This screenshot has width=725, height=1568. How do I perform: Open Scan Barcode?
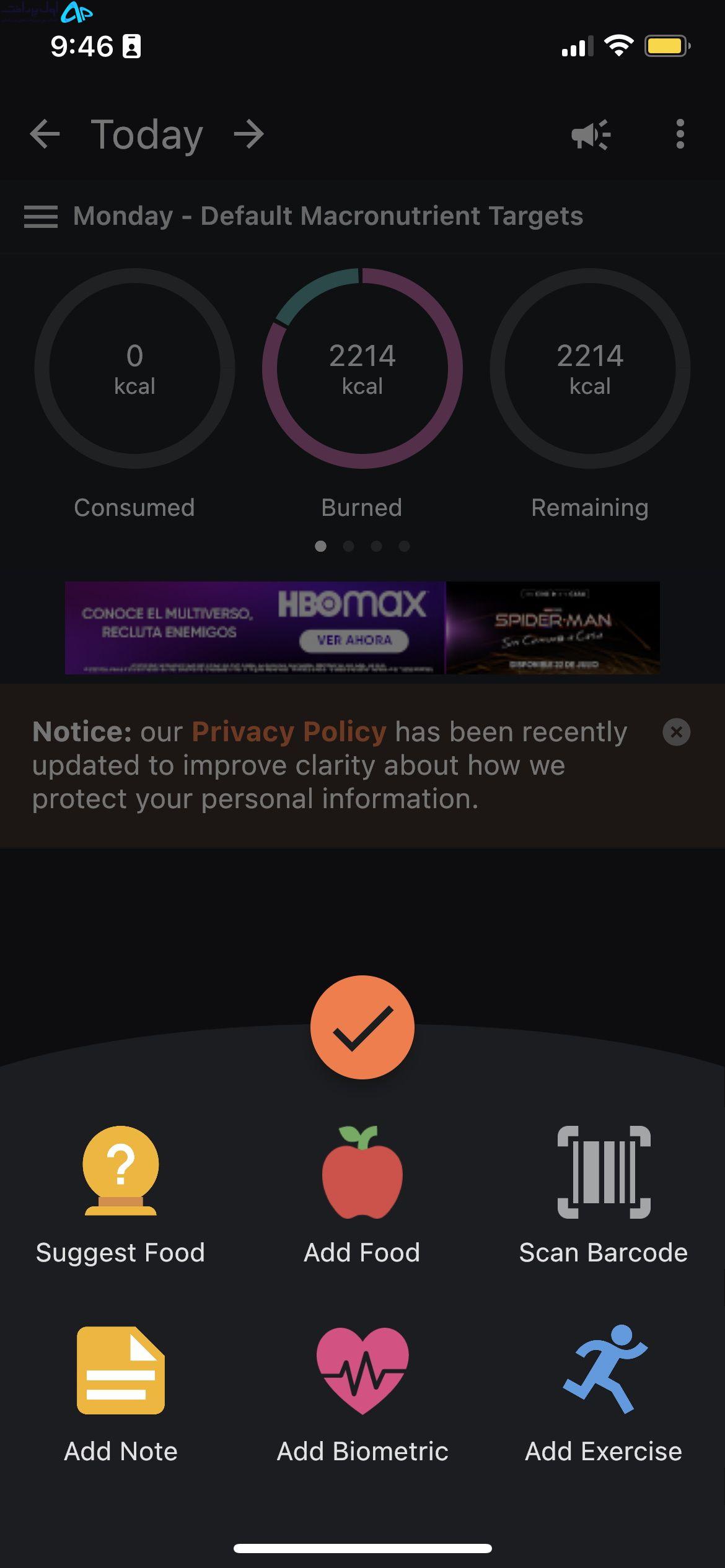[x=604, y=1195]
